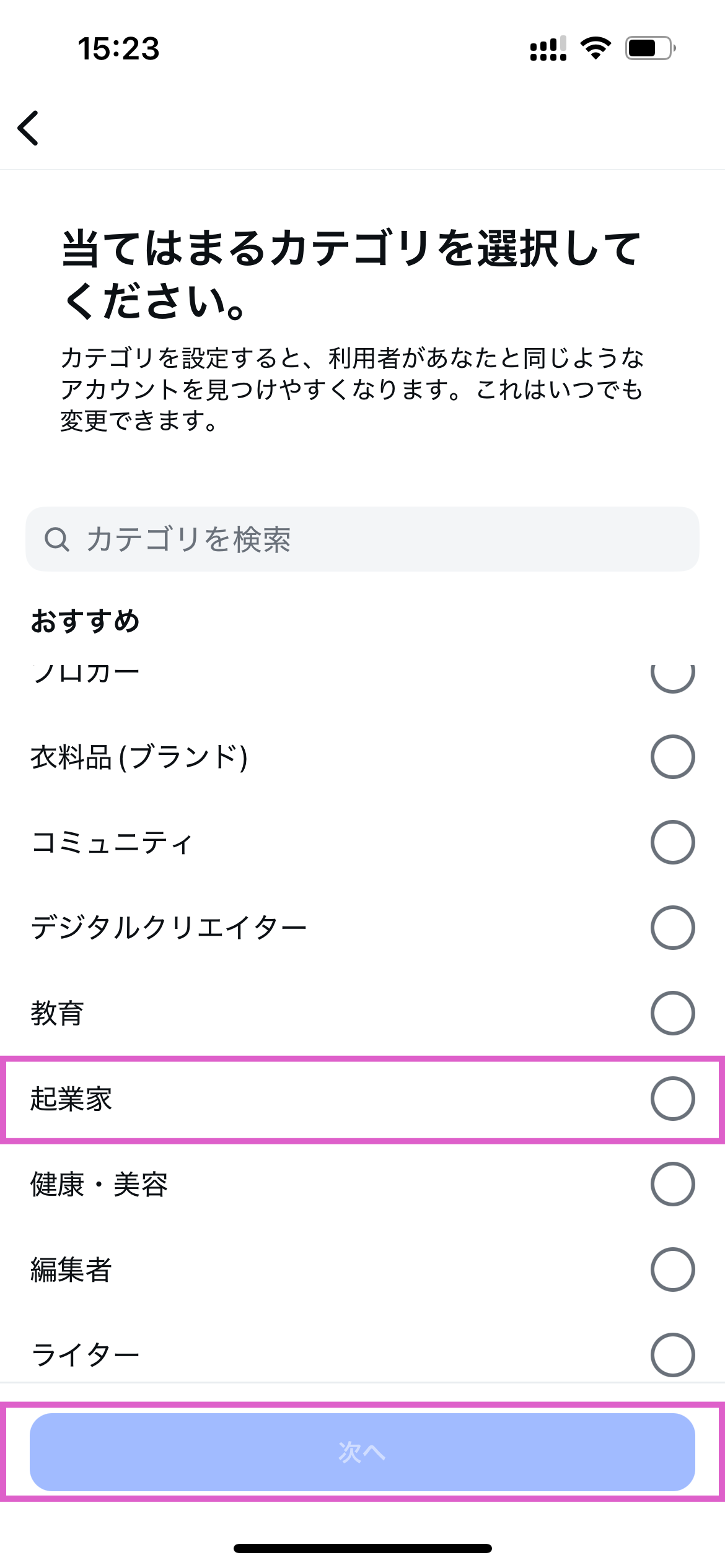
Task: Tap the カテゴリを検索 search field
Action: (362, 540)
